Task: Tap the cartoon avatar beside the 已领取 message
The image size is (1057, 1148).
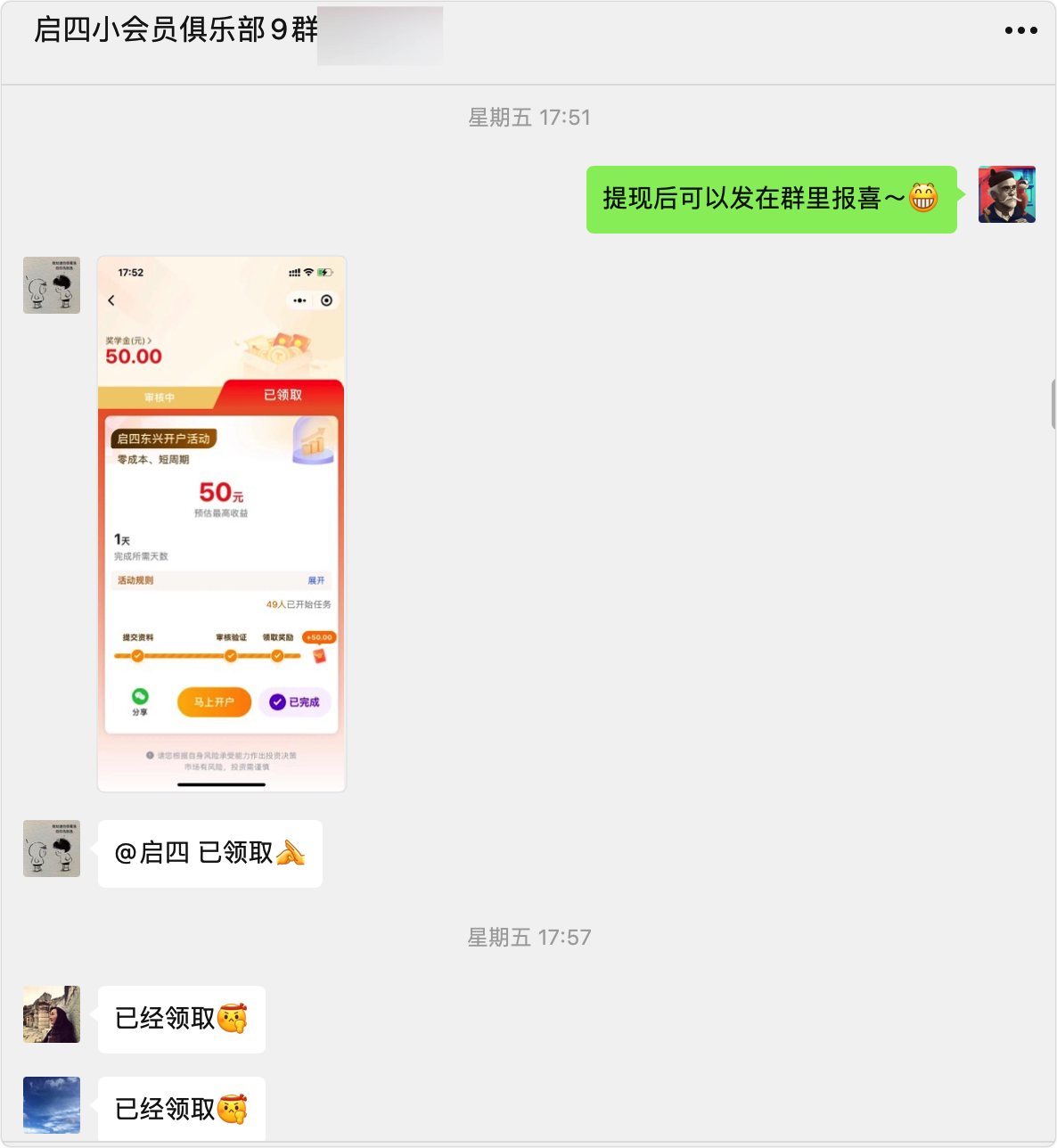Action: [52, 849]
